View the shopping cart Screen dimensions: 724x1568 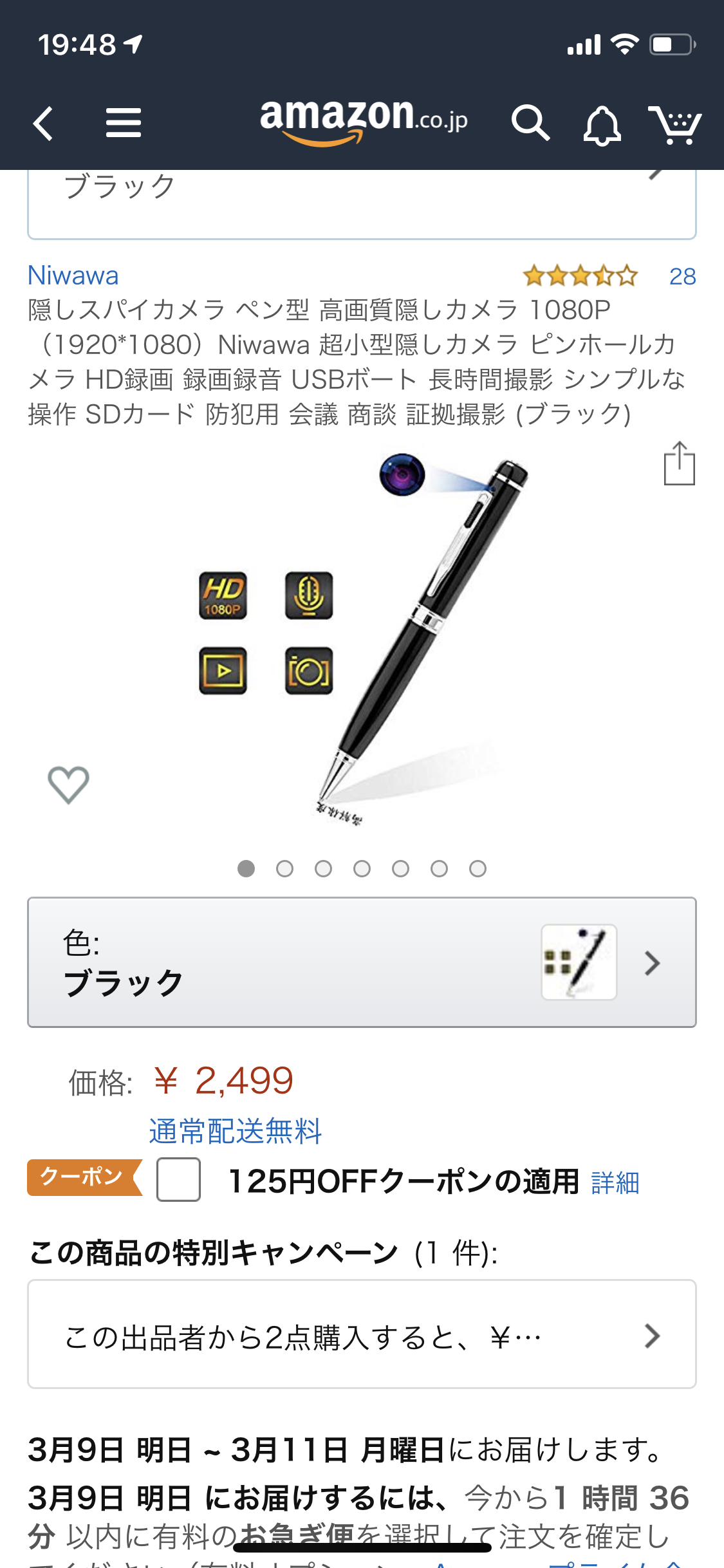click(677, 123)
